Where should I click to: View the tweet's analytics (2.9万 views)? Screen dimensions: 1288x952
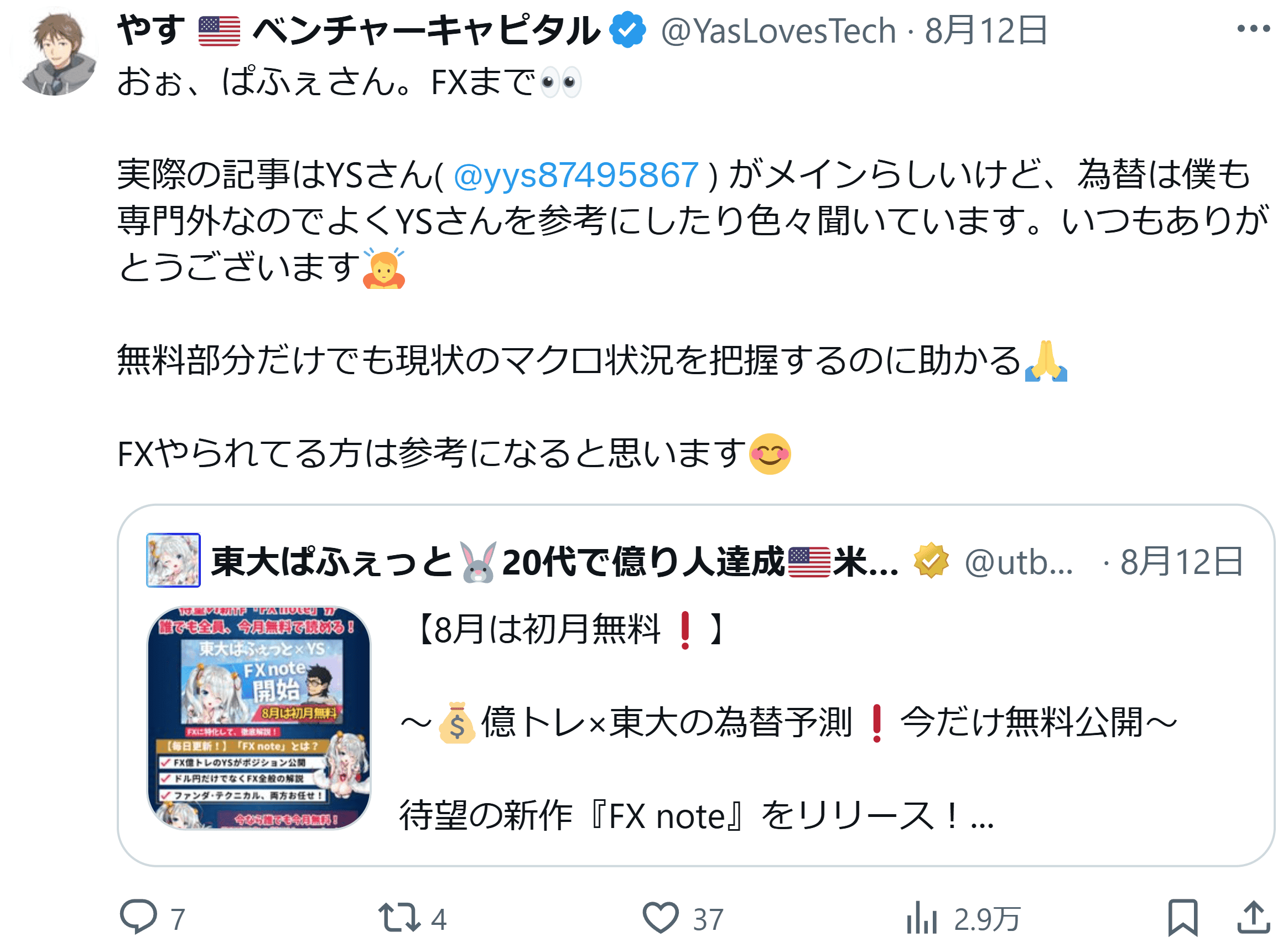pos(922,918)
